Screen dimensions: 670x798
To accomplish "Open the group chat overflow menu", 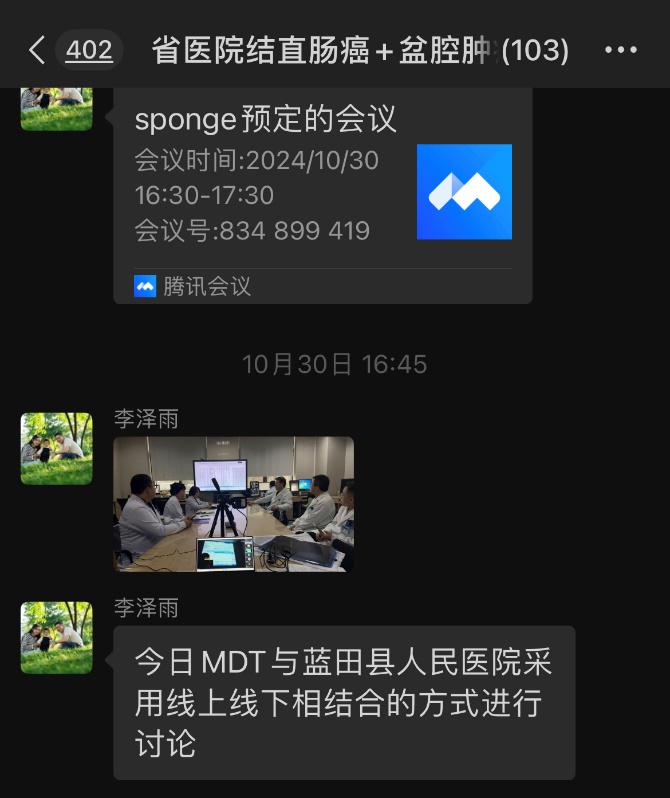I will tap(621, 50).
